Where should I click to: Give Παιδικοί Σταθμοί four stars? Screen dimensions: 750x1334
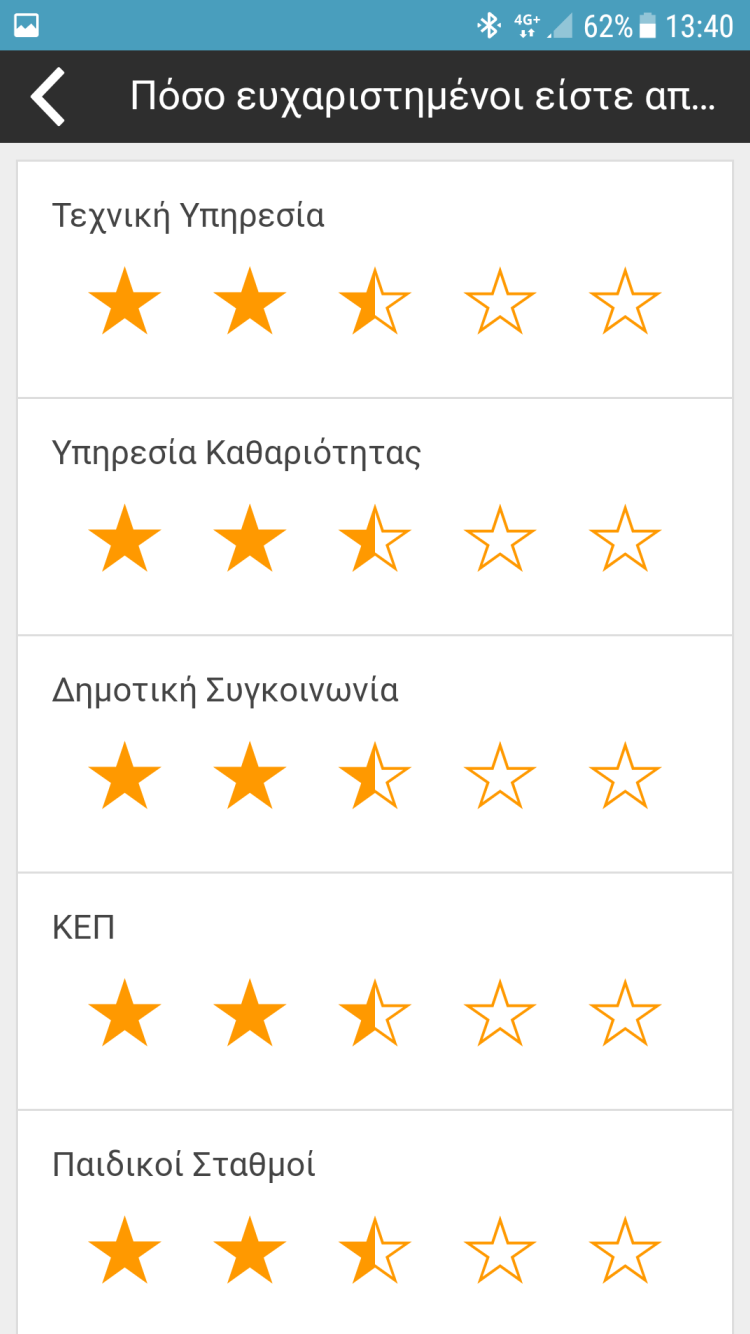click(500, 1249)
